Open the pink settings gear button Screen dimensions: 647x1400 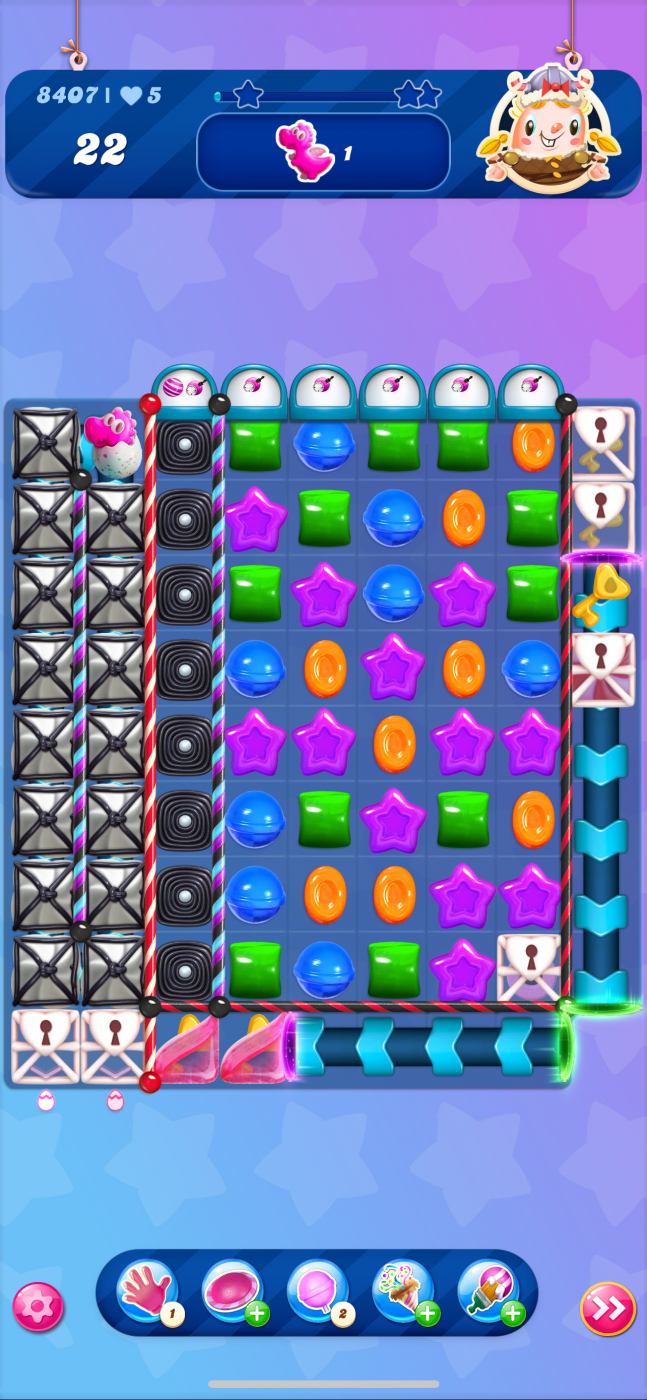point(38,1306)
